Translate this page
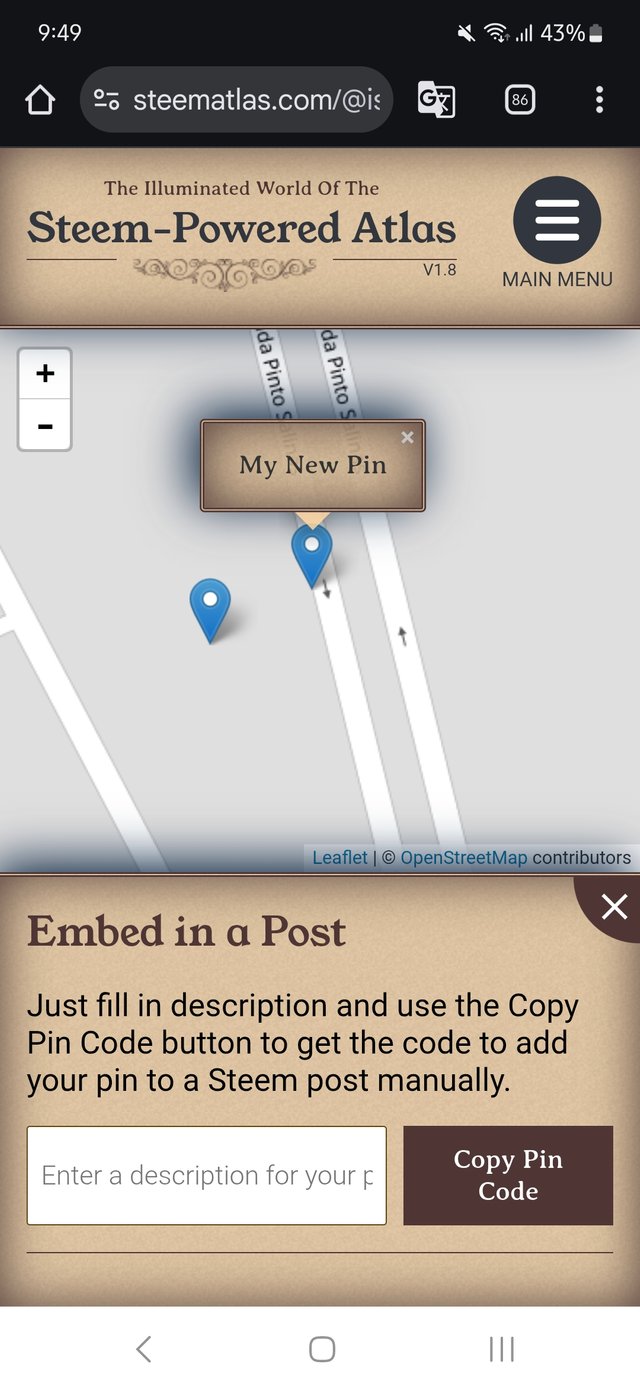Viewport: 640px width, 1387px height. (x=436, y=100)
